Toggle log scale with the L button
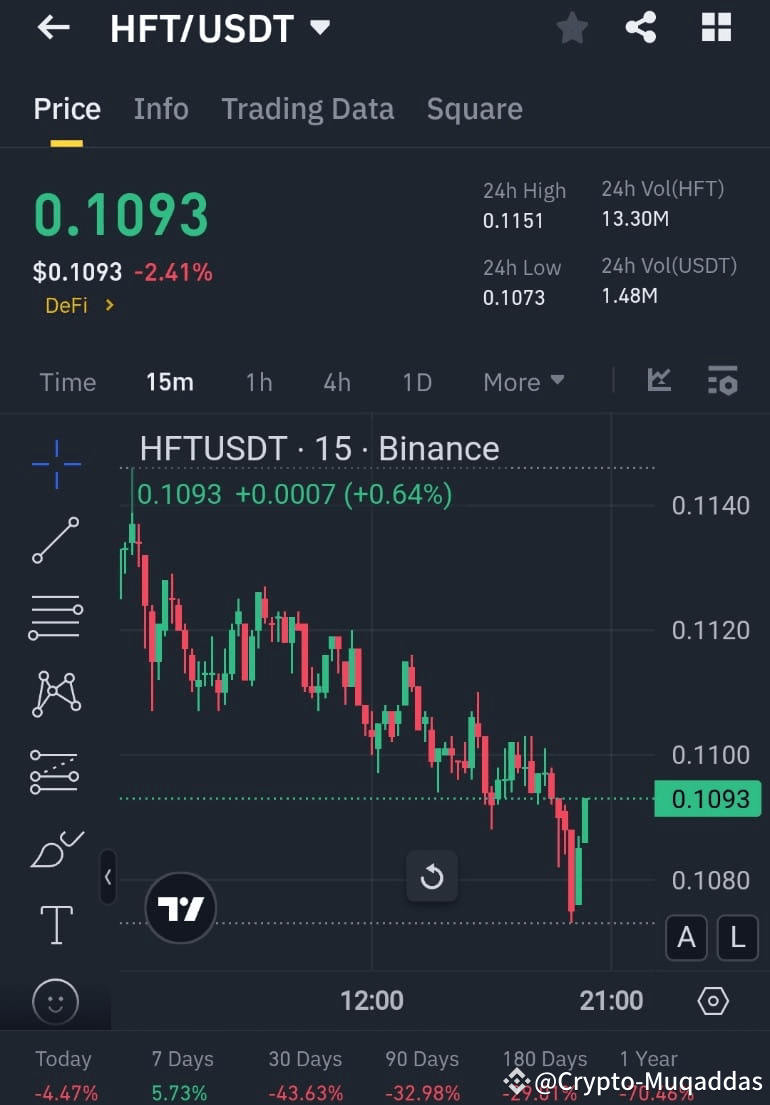Viewport: 770px width, 1105px height. tap(737, 938)
